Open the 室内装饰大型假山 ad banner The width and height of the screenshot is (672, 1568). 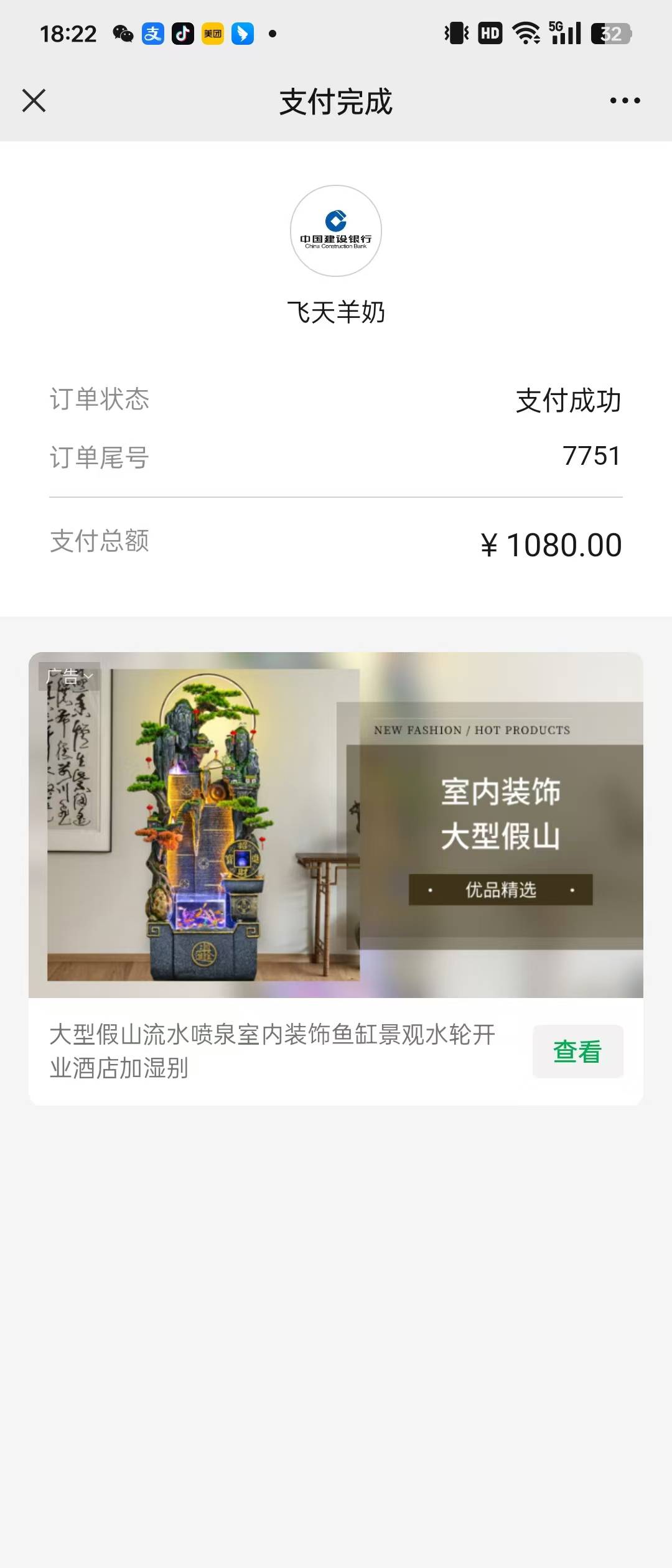tap(336, 825)
